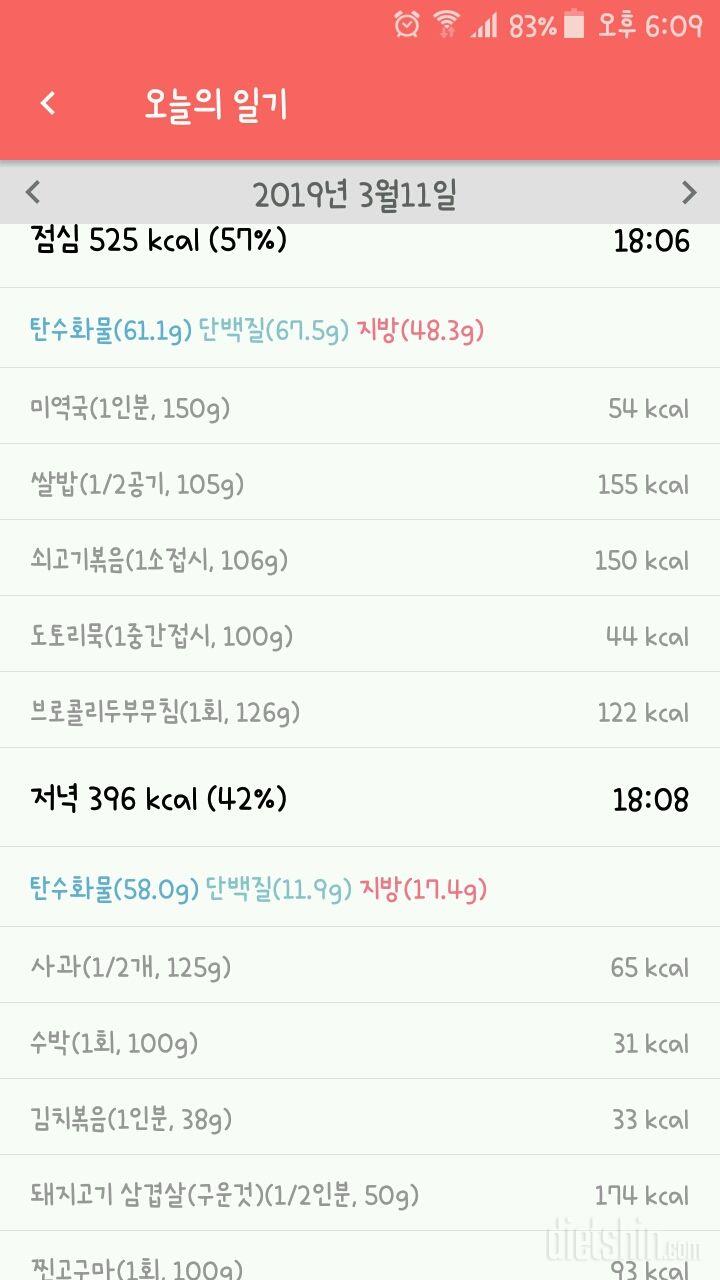This screenshot has width=720, height=1280.
Task: Open the 수박 food entry
Action: click(360, 1042)
